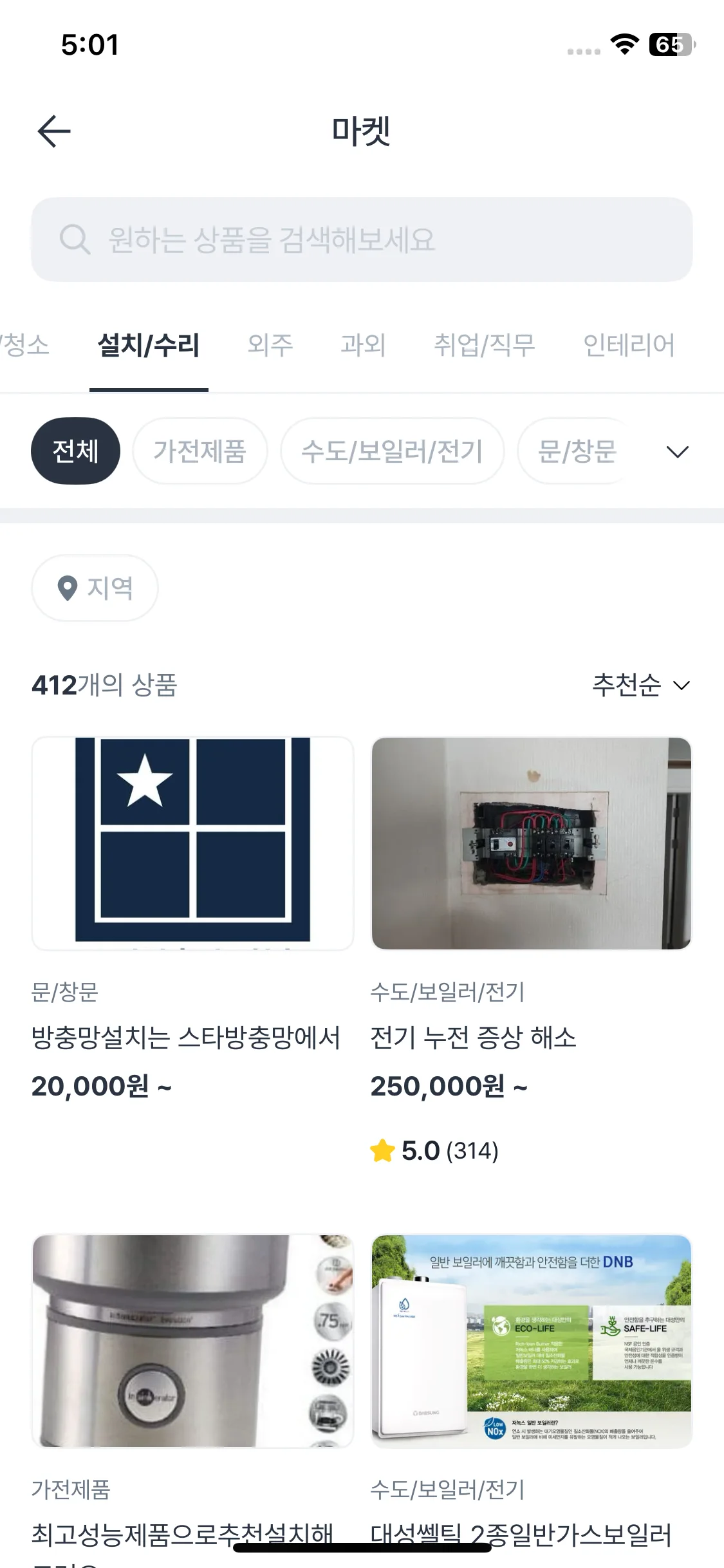The image size is (724, 1568).
Task: Switch to the 과외 tab
Action: pyautogui.click(x=363, y=346)
